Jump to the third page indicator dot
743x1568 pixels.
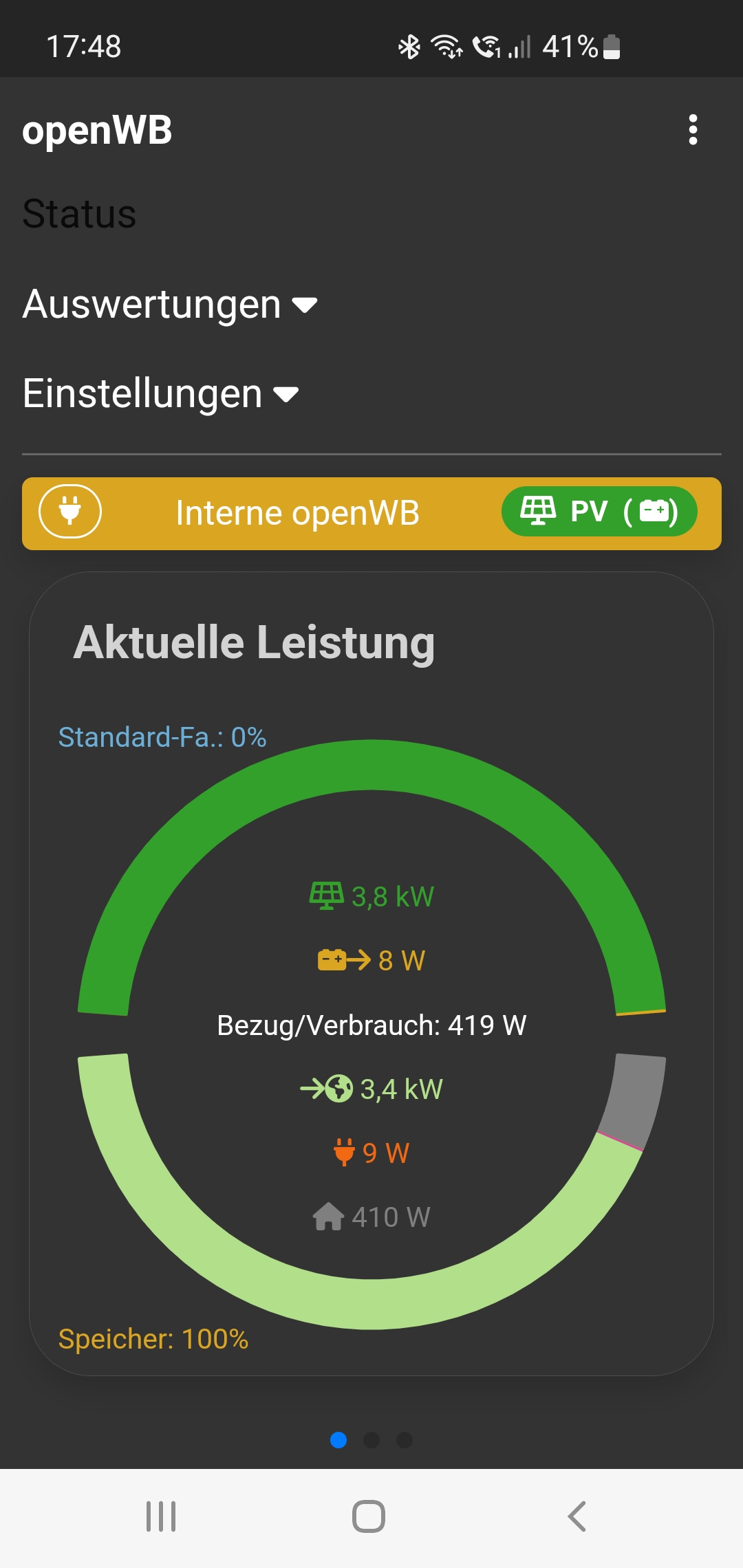[405, 1440]
